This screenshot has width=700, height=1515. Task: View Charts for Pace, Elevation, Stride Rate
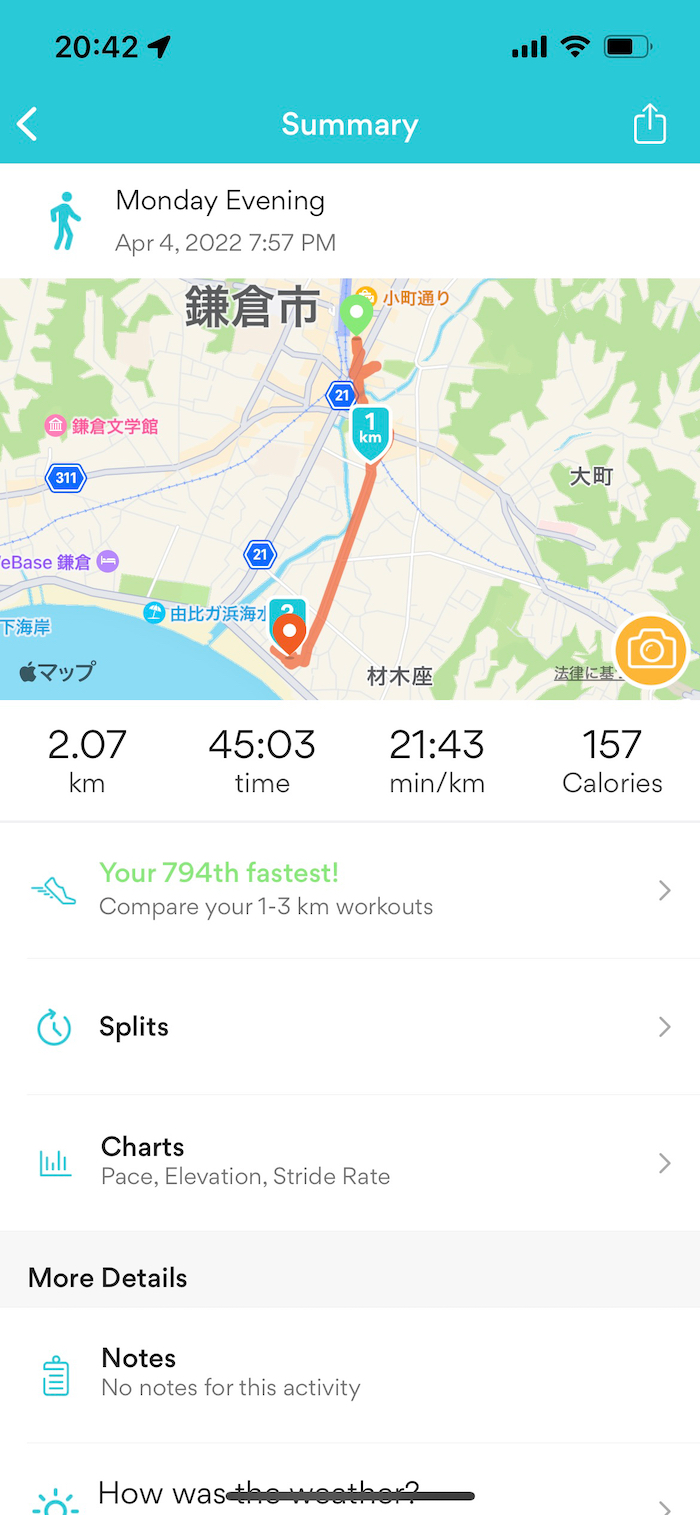(x=350, y=1163)
